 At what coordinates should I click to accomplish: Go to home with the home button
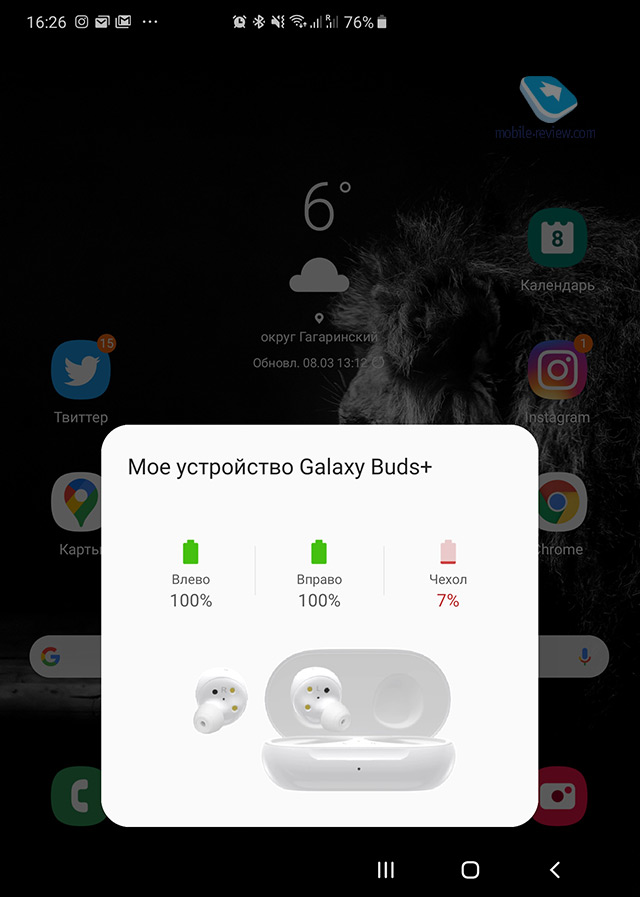470,869
